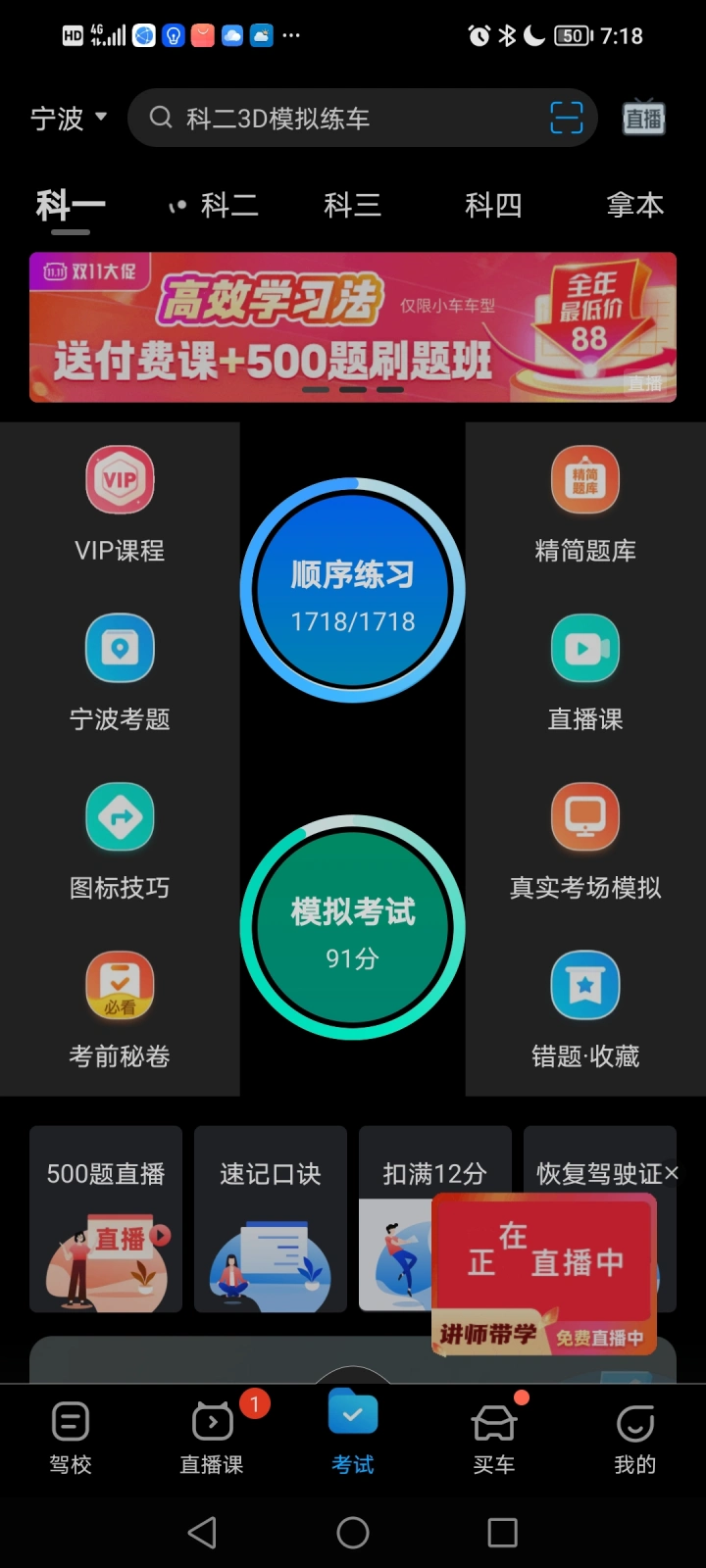
Task: Start the 模拟考试 mock exam
Action: coord(353,927)
